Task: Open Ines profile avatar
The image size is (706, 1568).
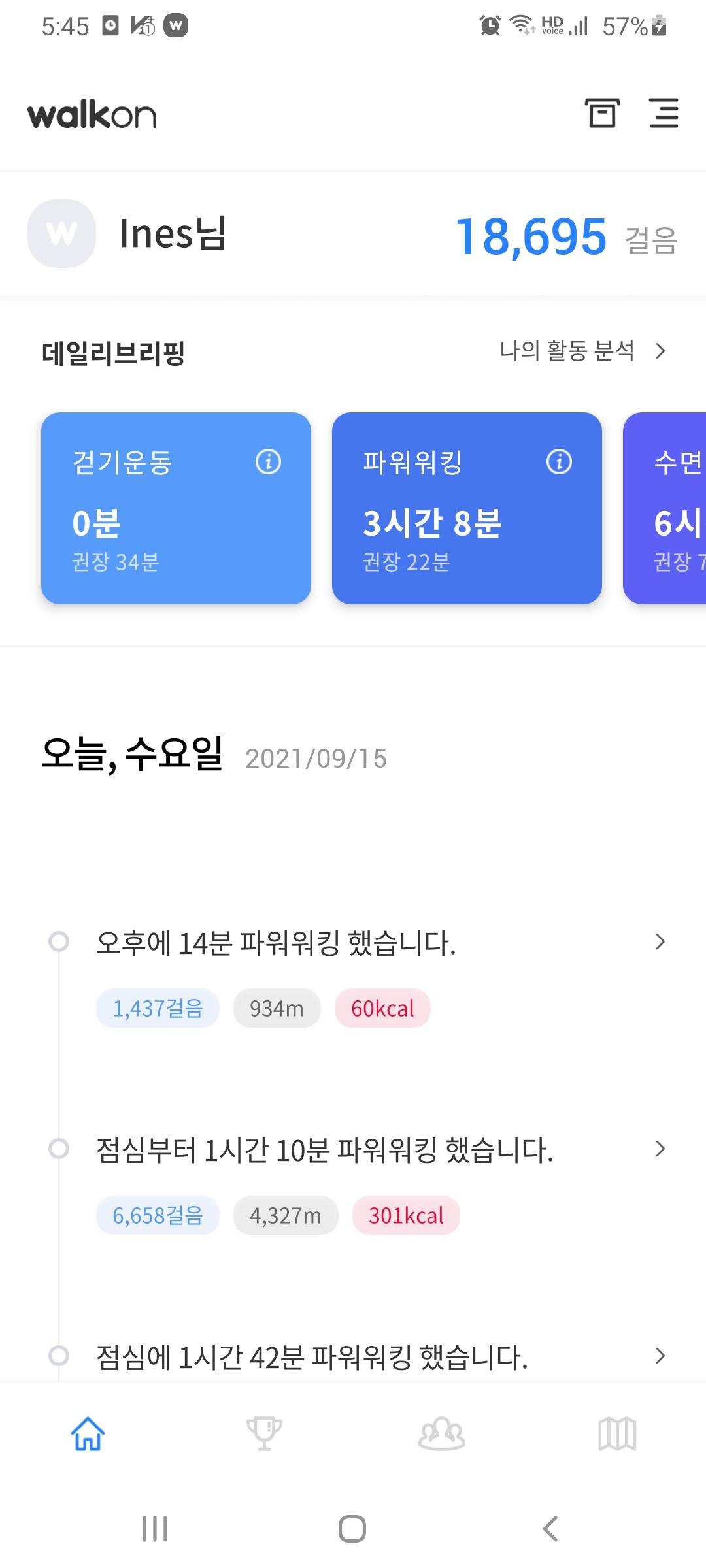Action: pos(62,233)
